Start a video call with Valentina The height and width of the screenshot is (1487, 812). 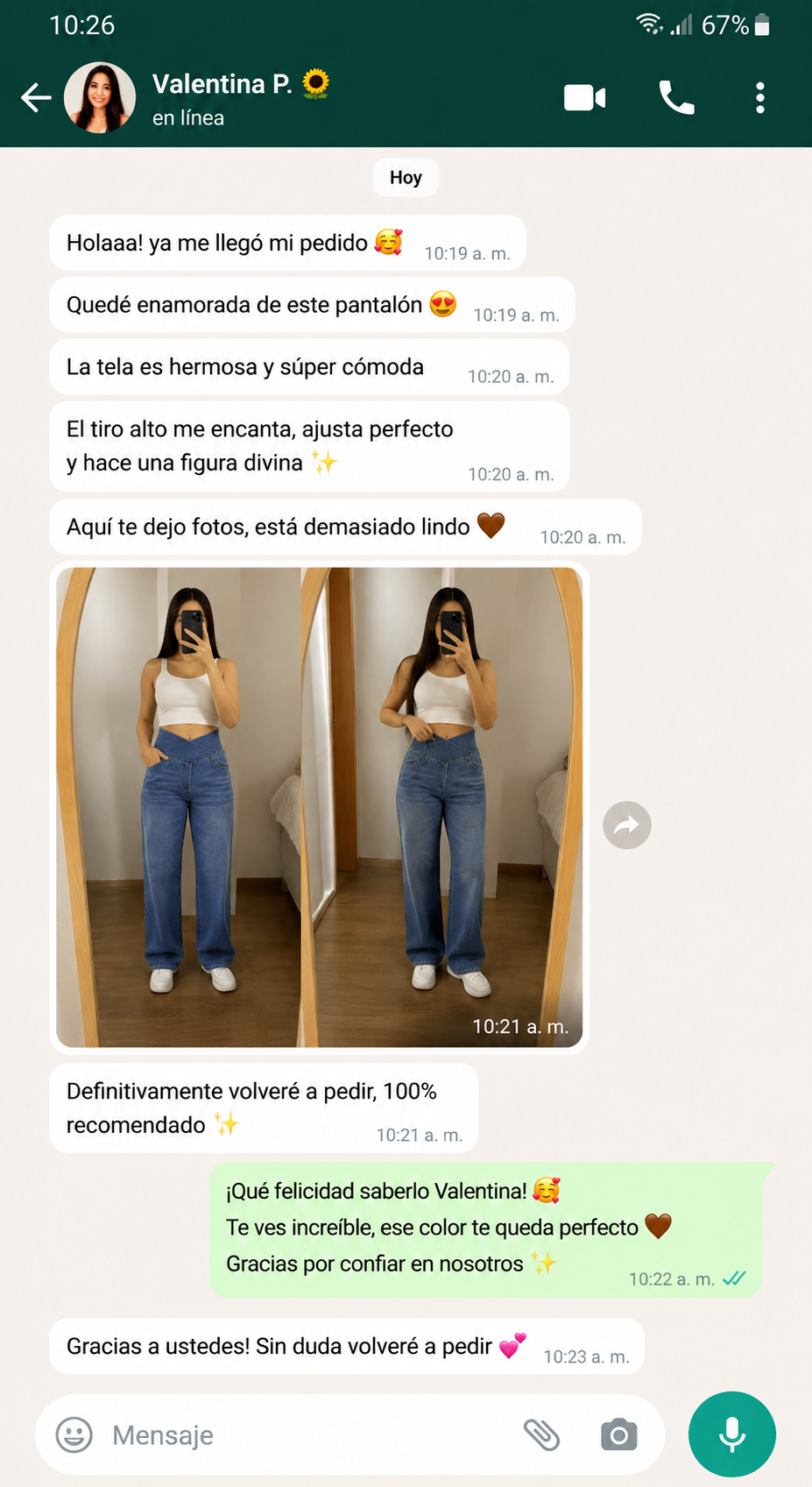coord(585,97)
